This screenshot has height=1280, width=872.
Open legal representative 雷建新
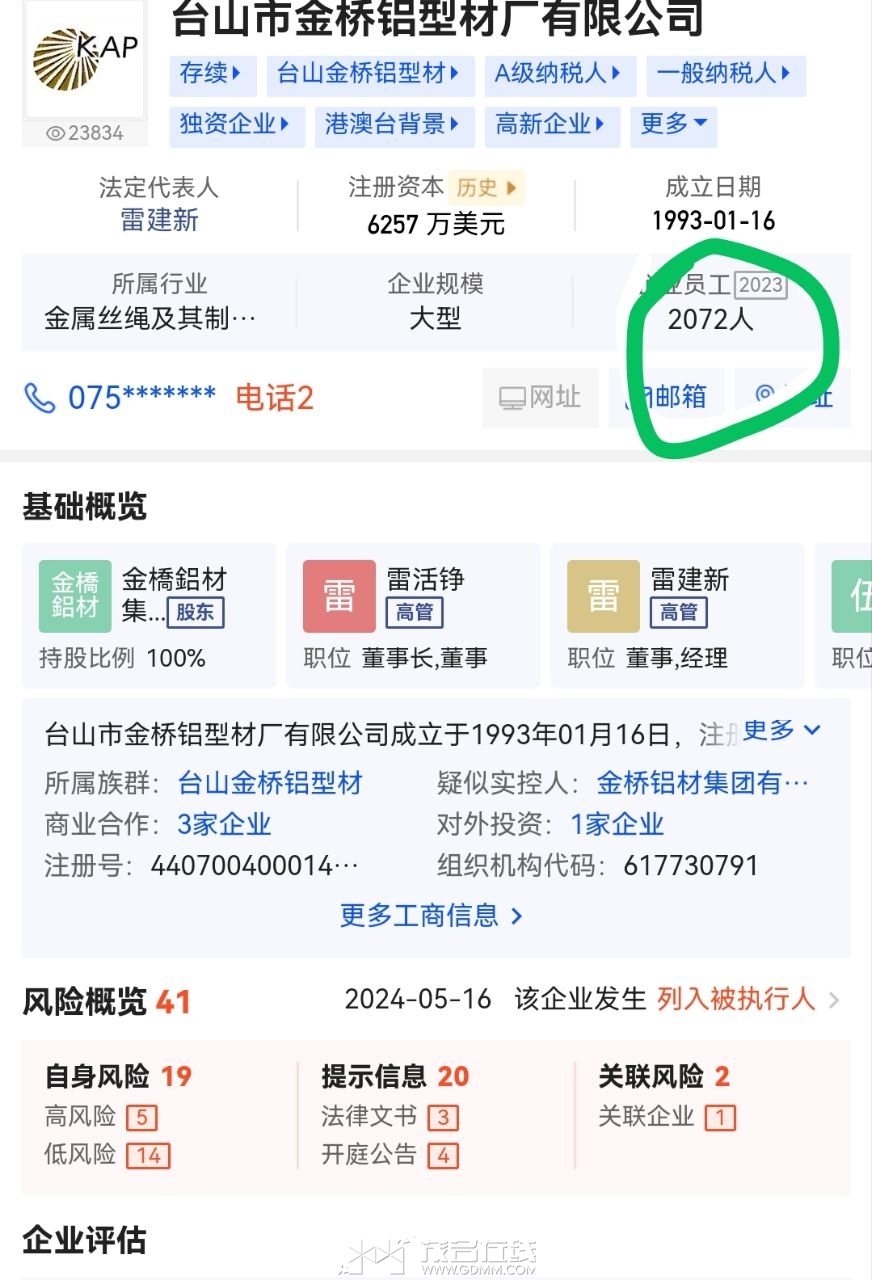[x=159, y=220]
